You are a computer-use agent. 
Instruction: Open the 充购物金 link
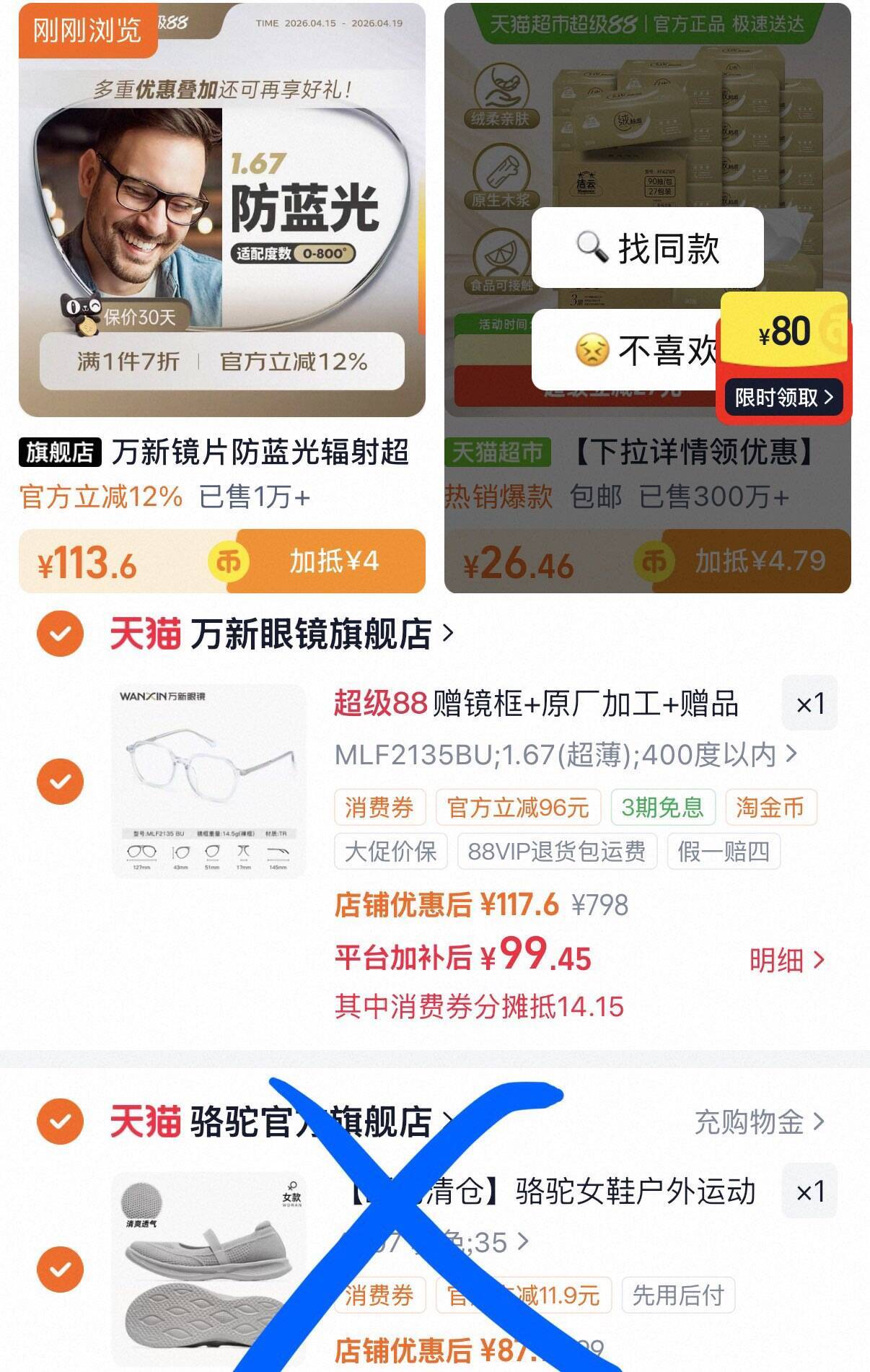coord(758,1122)
